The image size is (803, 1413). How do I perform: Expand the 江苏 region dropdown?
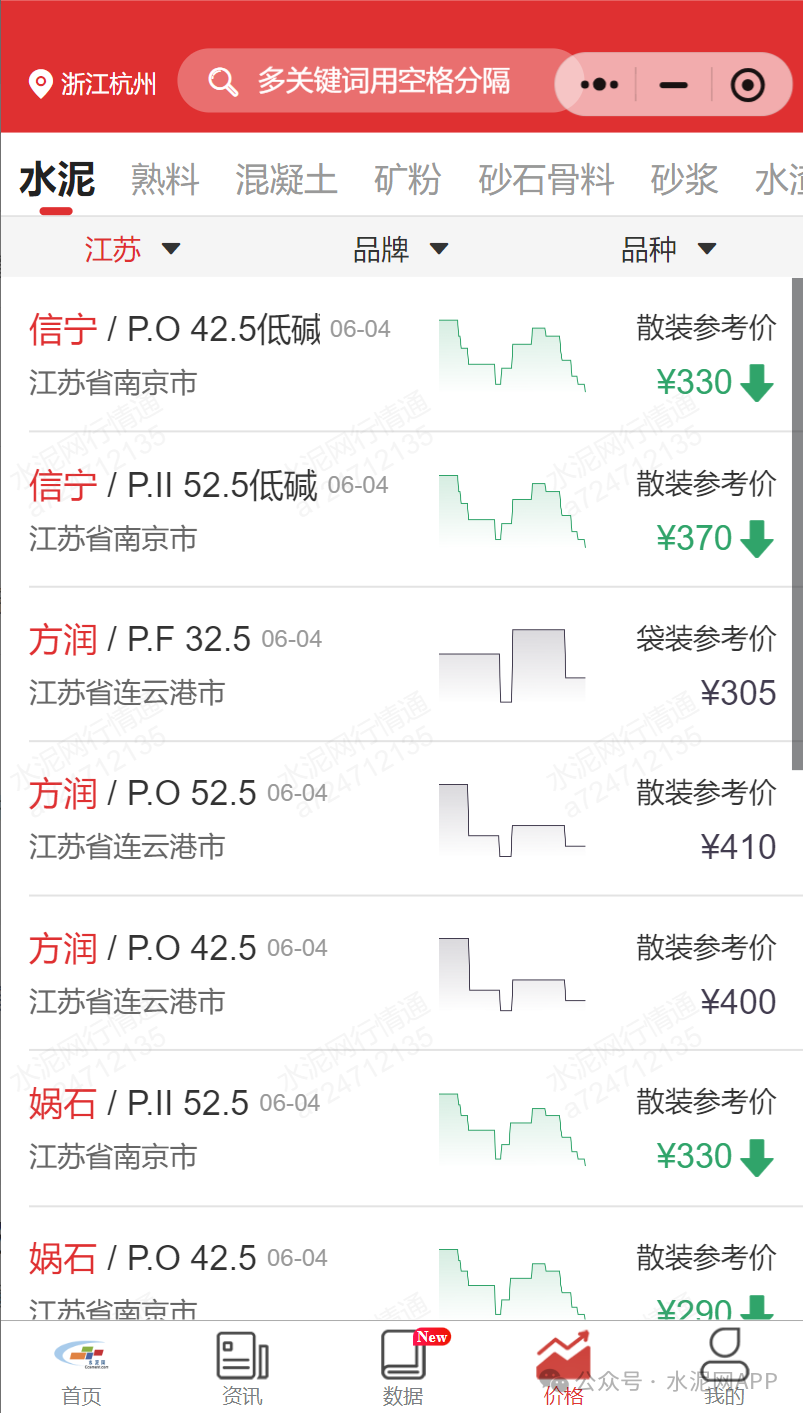[132, 249]
